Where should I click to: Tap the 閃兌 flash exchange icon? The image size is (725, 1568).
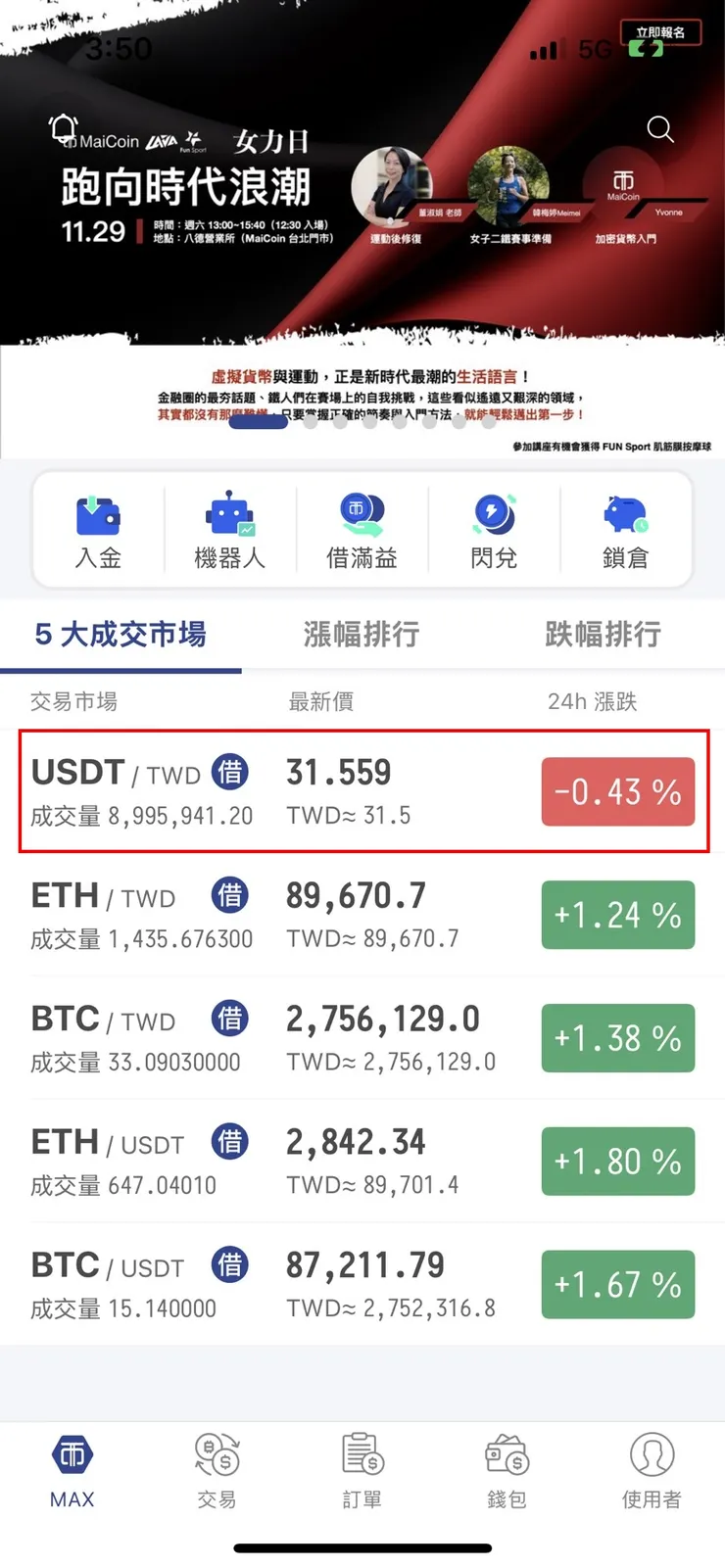pyautogui.click(x=493, y=529)
